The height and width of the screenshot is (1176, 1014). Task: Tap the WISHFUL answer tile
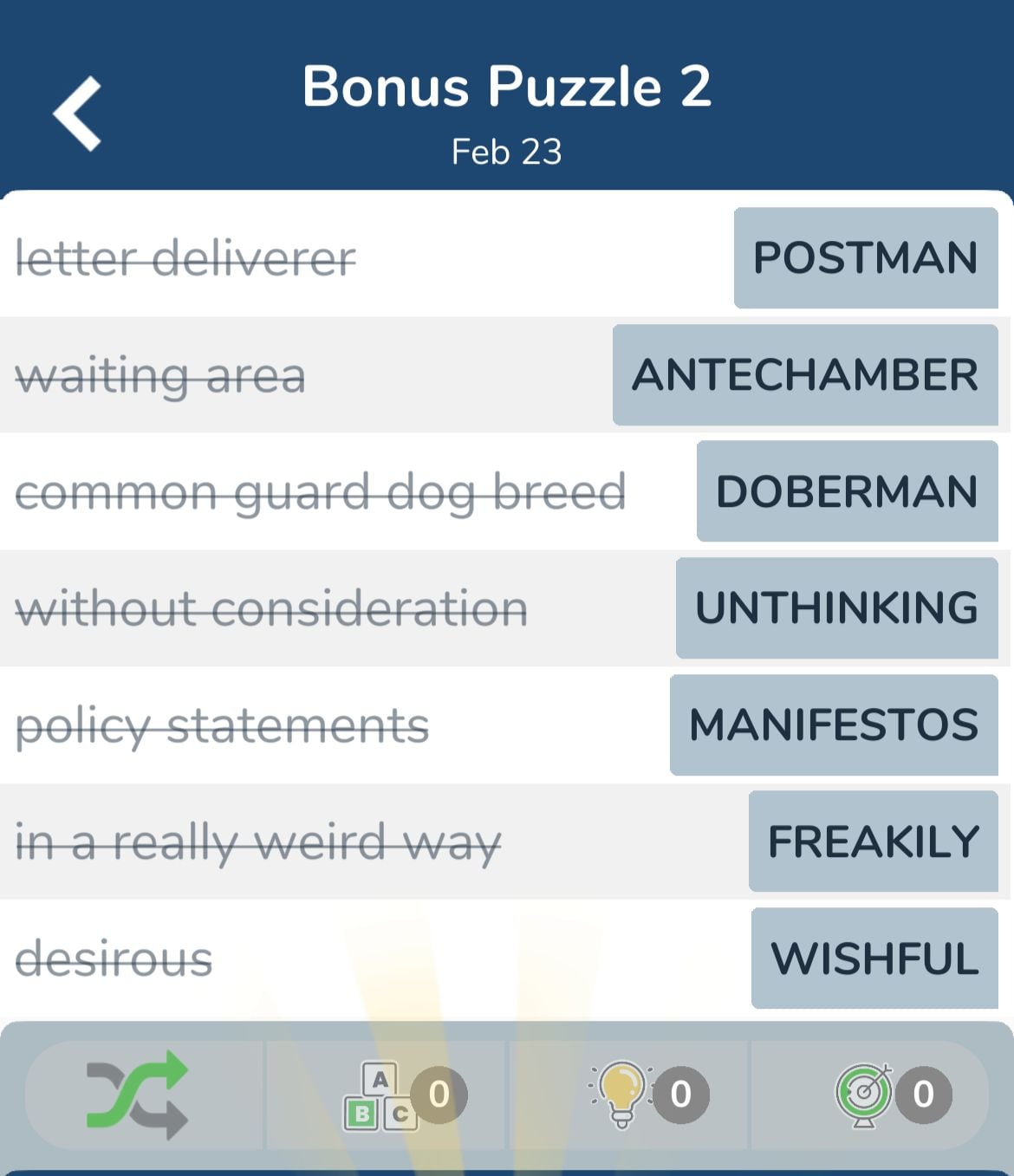(874, 958)
